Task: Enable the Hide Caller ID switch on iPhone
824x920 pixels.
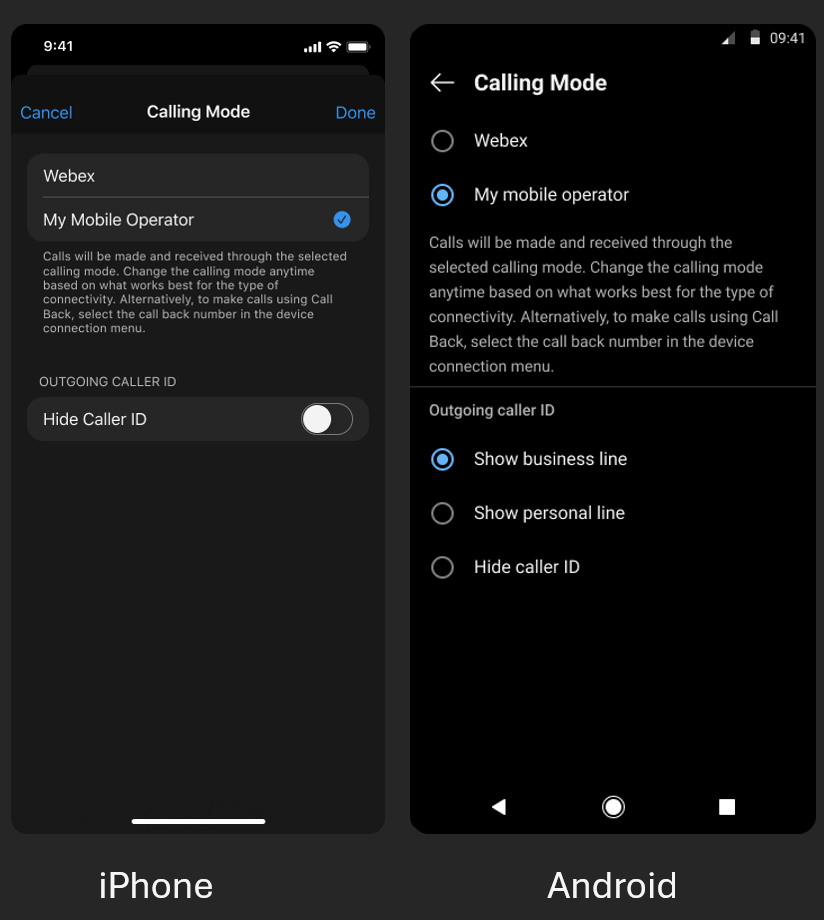Action: tap(326, 419)
